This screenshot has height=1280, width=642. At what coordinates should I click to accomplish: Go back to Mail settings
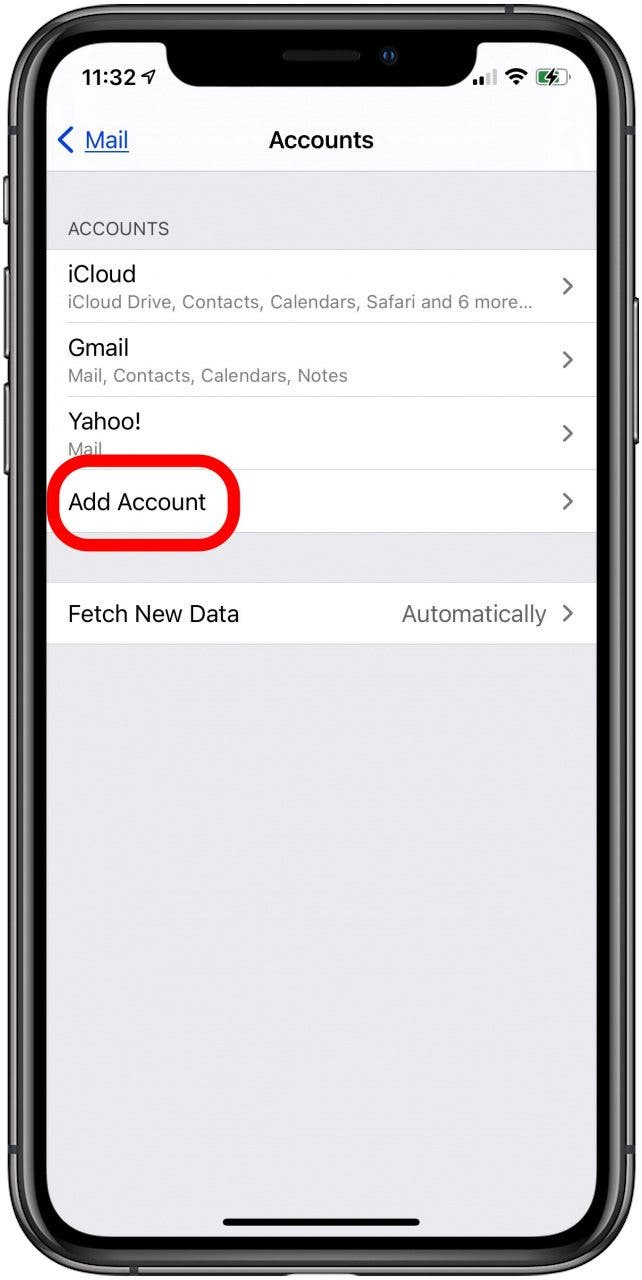click(93, 140)
